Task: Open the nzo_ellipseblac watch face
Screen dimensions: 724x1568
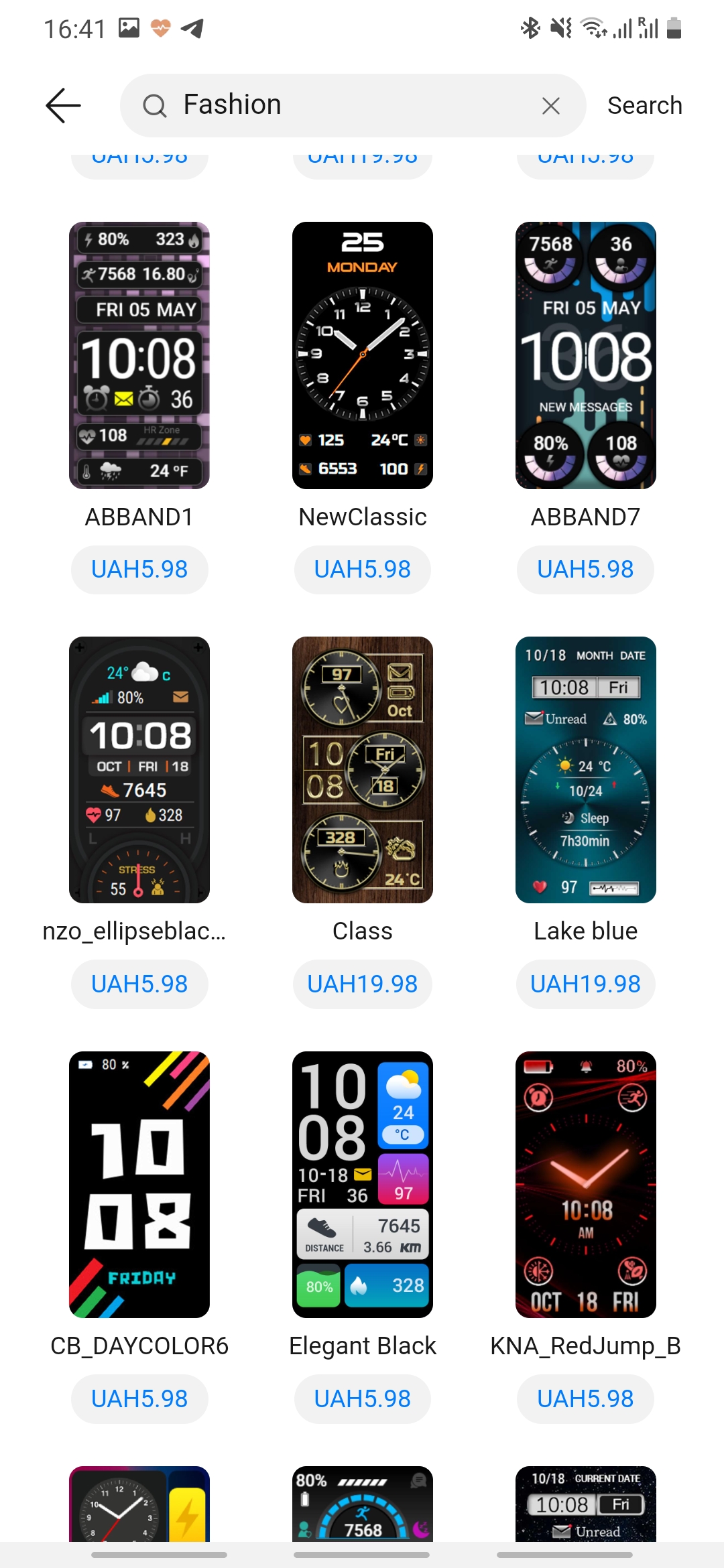Action: point(139,770)
